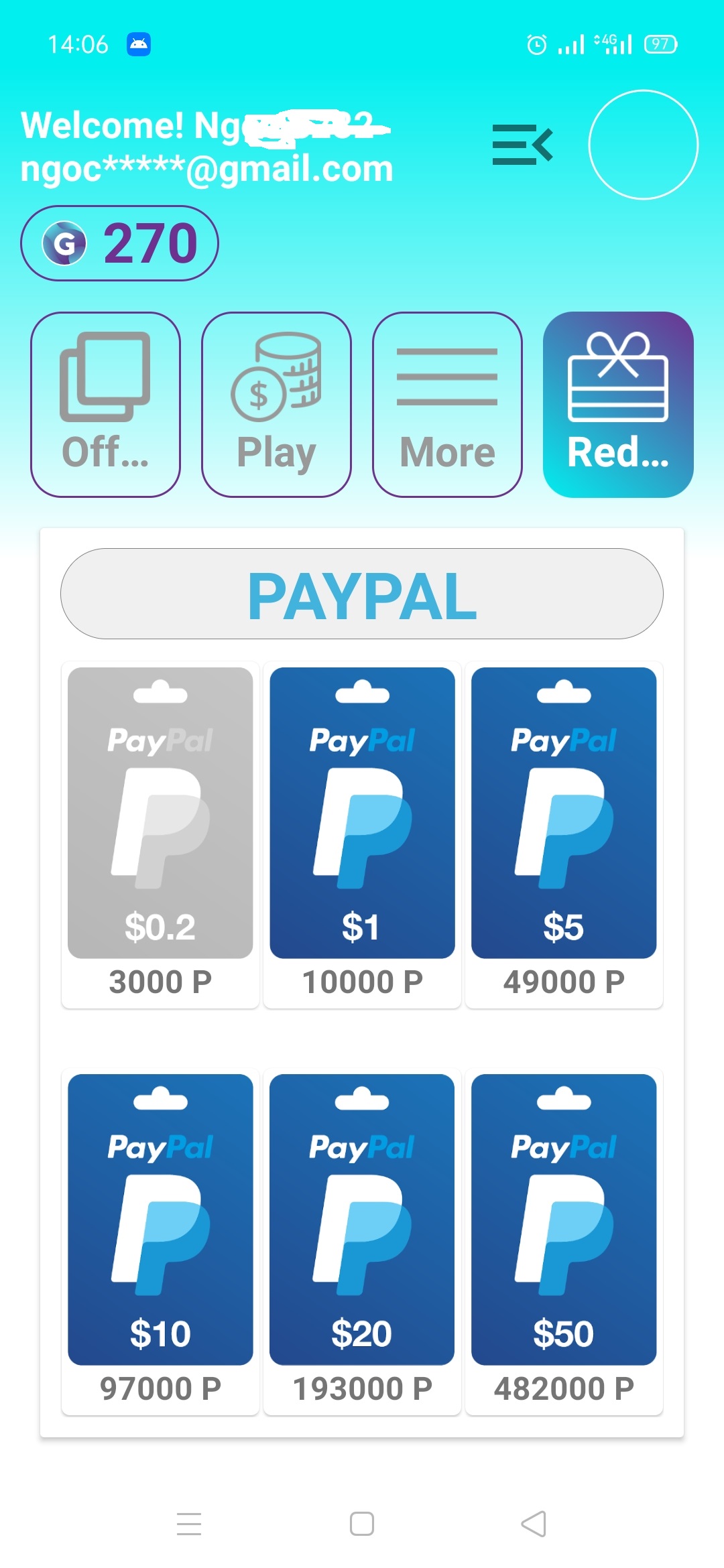724x1568 pixels.
Task: Tap the PAYPAL category button
Action: (x=362, y=594)
